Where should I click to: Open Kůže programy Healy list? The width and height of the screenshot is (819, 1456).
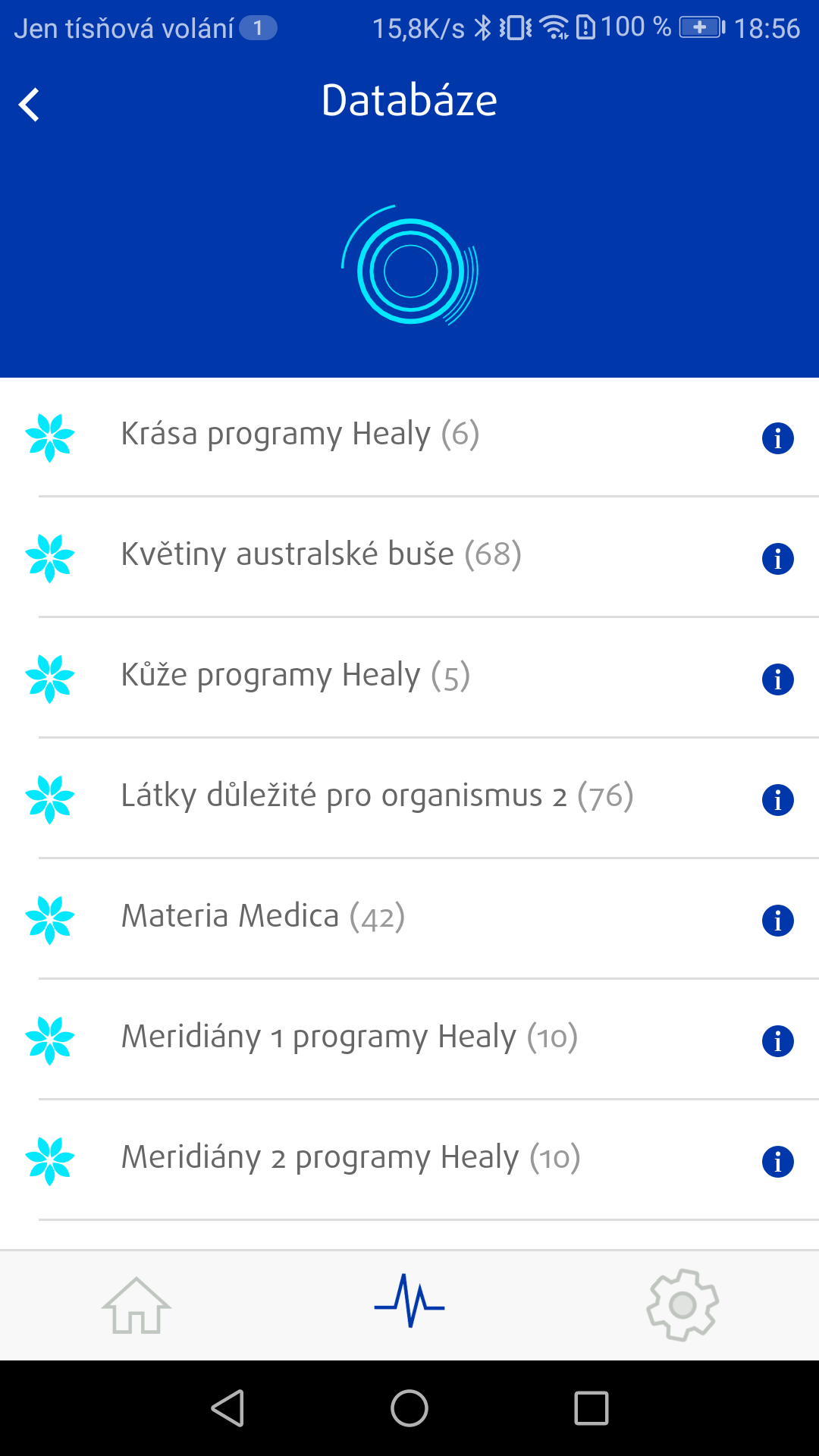click(295, 676)
